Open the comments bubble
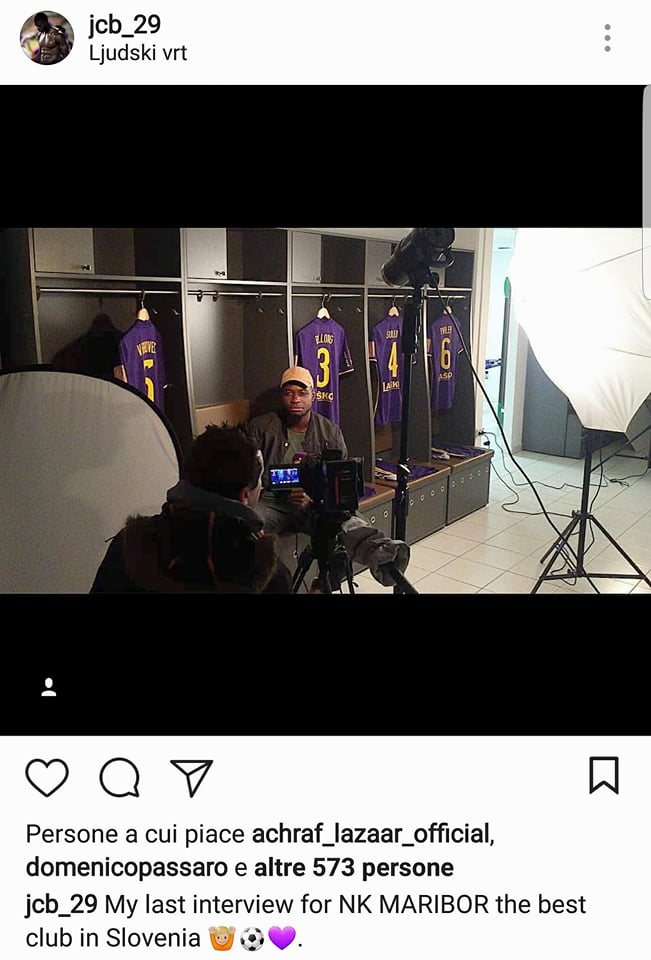The width and height of the screenshot is (651, 960). coord(120,777)
